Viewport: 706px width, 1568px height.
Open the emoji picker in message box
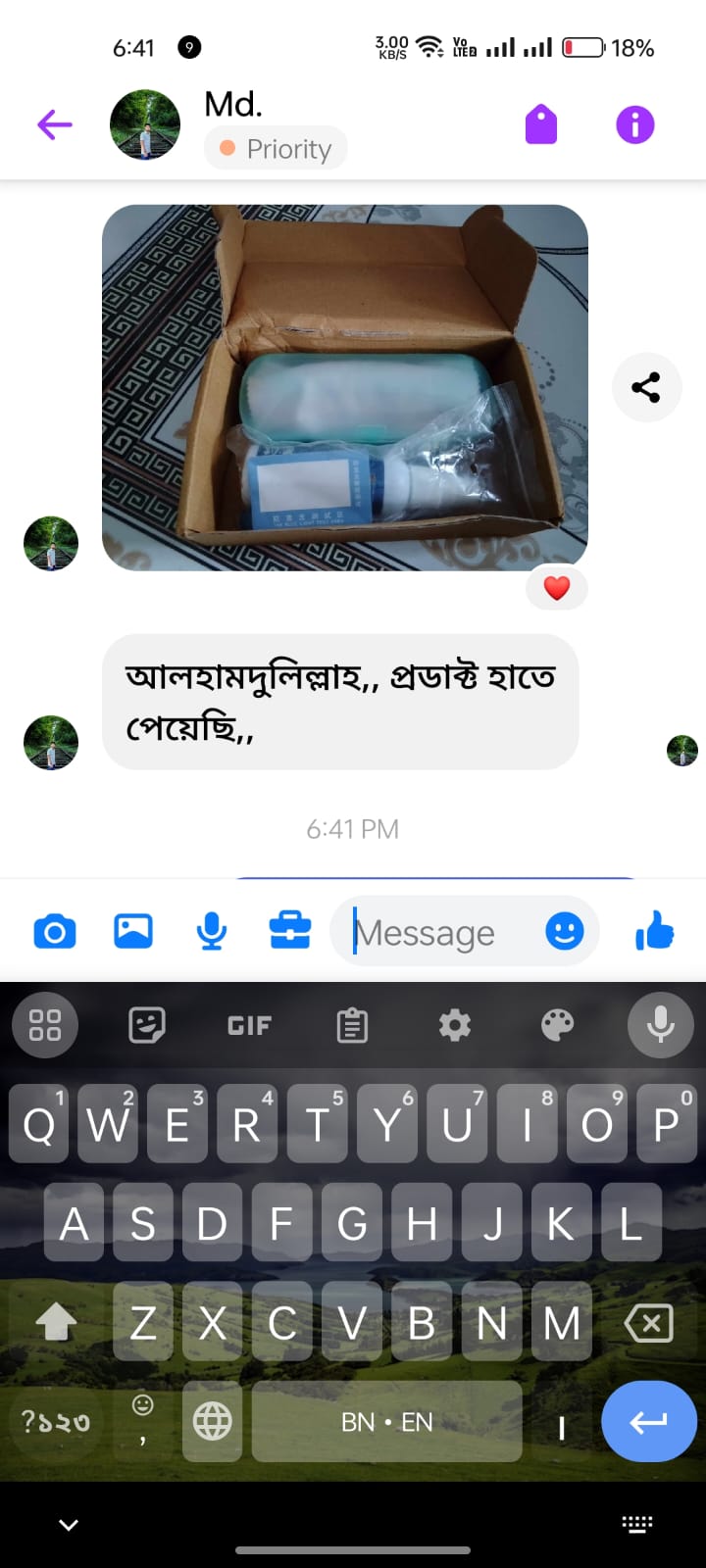[x=565, y=931]
